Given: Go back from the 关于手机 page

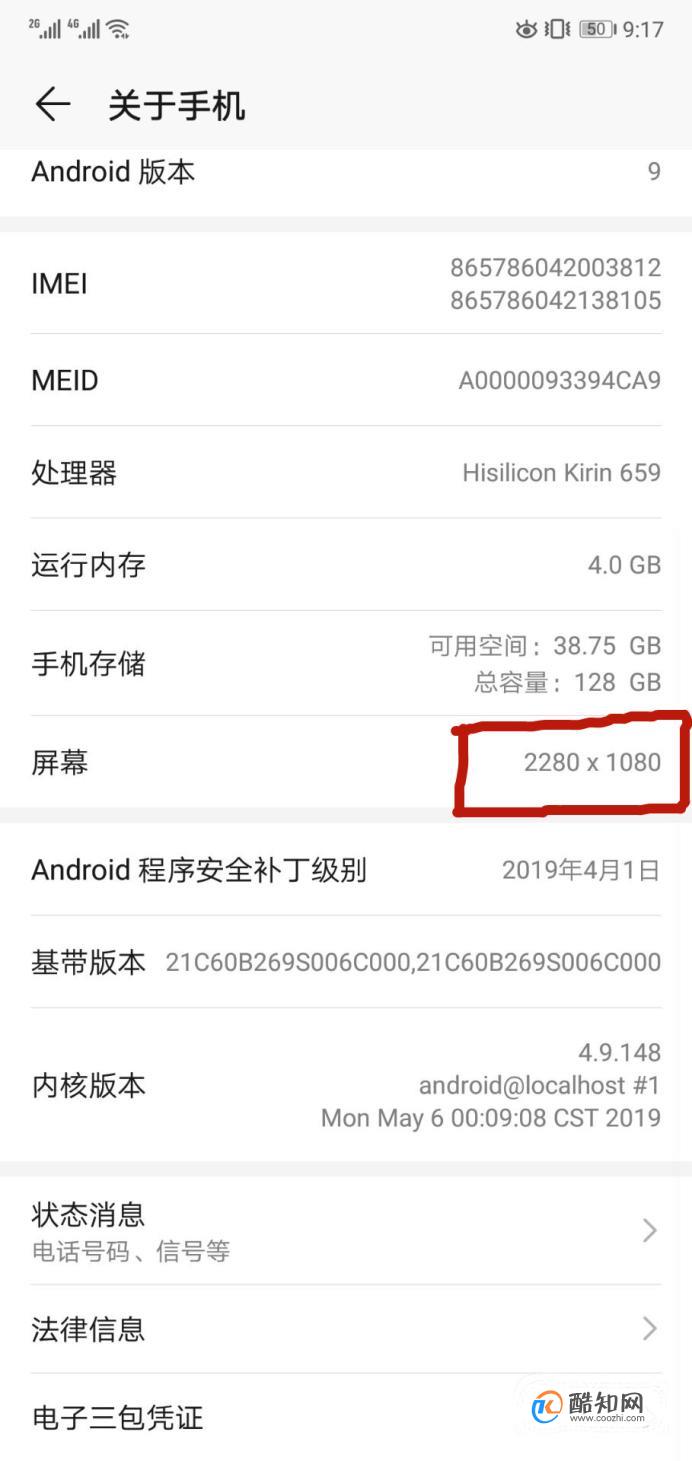Looking at the screenshot, I should click(52, 104).
